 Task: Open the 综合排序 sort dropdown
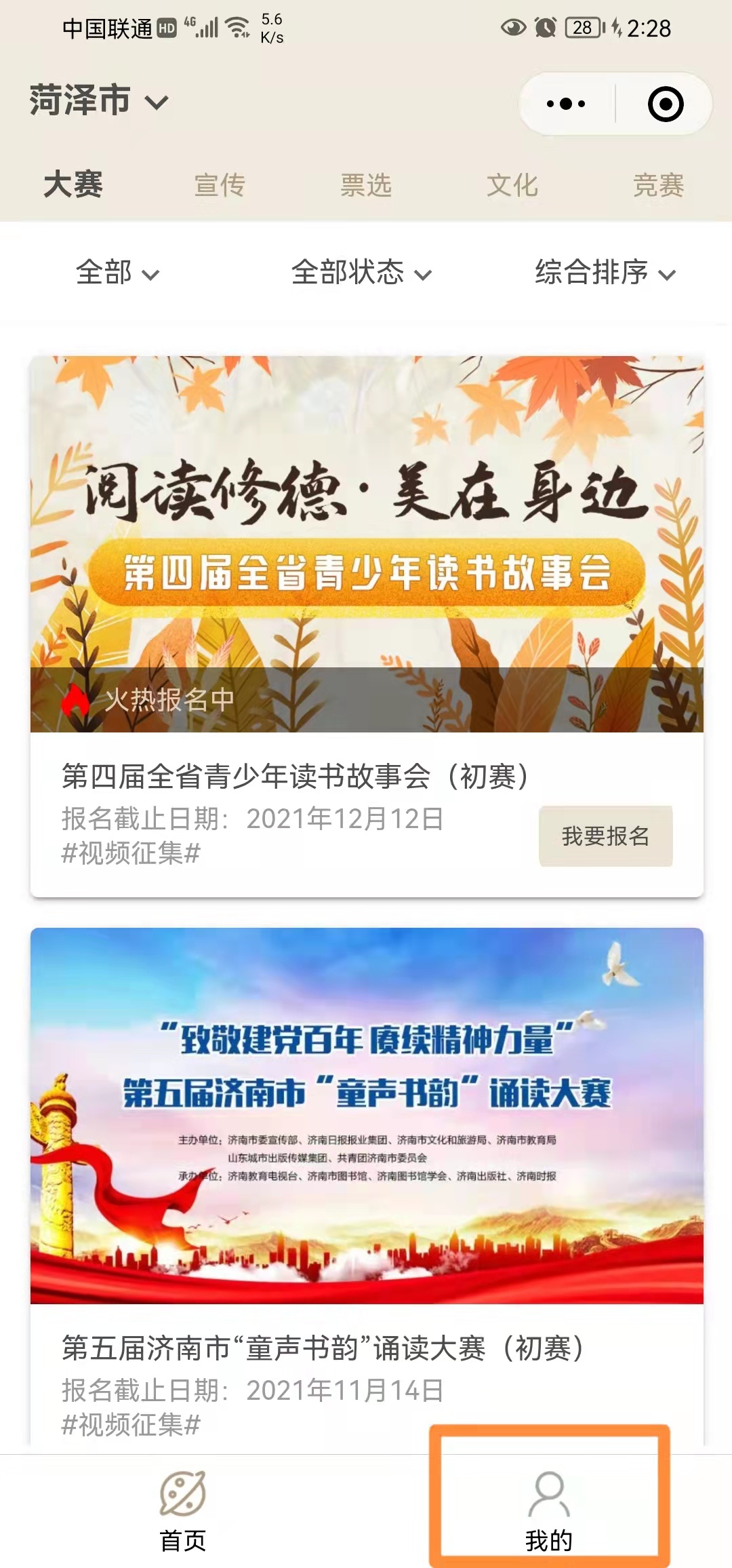click(x=605, y=273)
